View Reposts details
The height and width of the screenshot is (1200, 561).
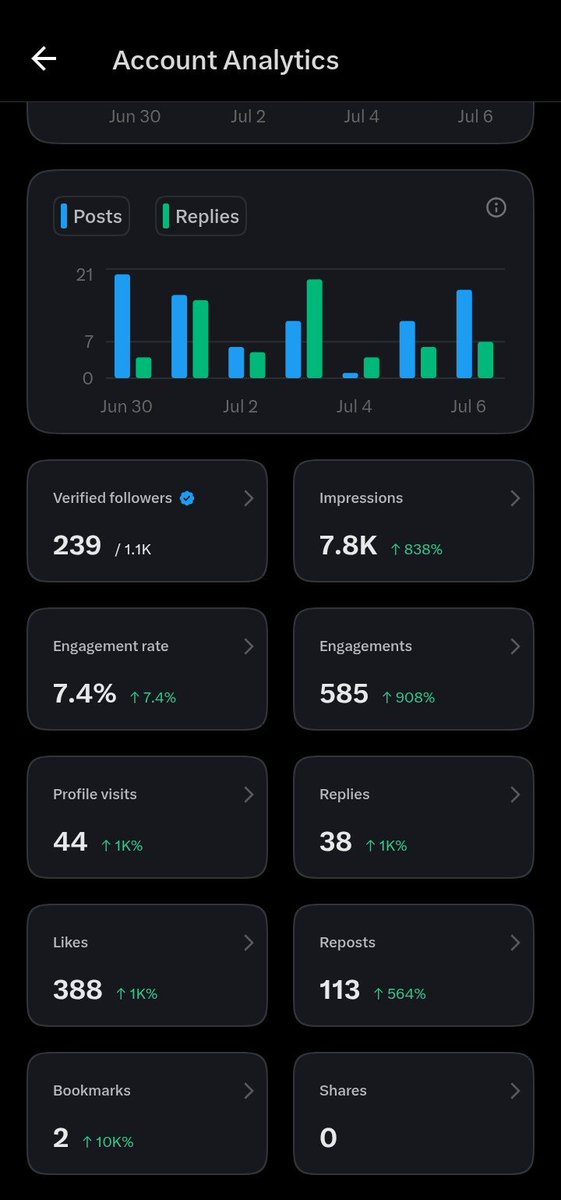coord(413,965)
